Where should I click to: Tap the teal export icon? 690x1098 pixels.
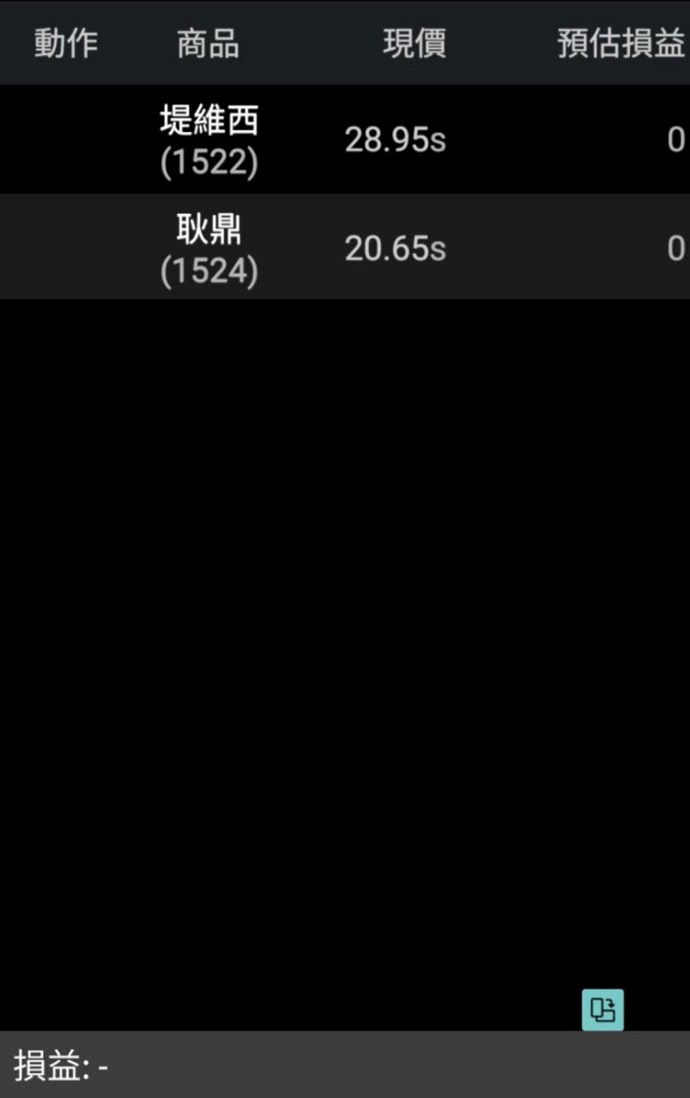point(603,1009)
